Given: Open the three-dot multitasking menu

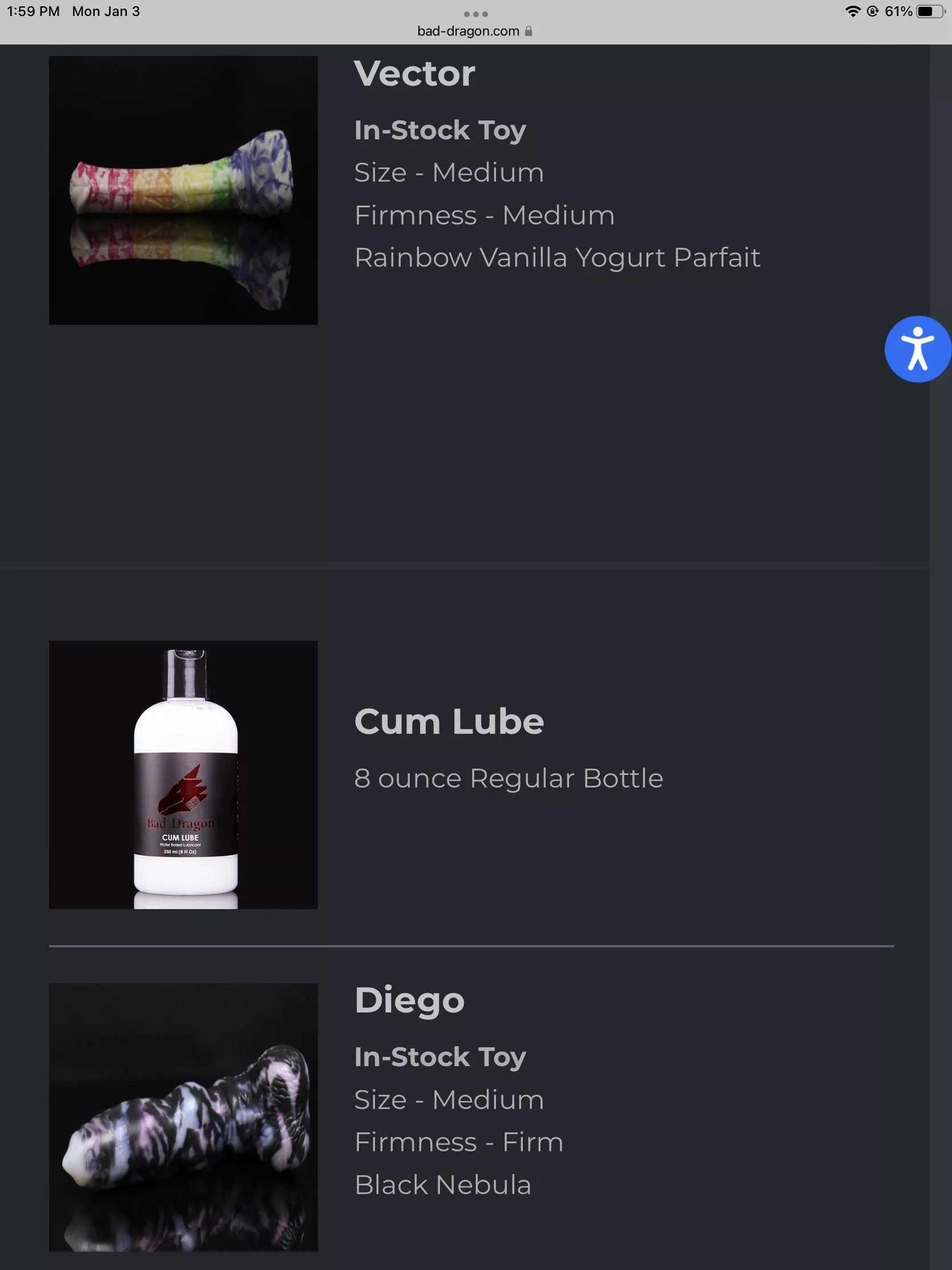Looking at the screenshot, I should 475,14.
